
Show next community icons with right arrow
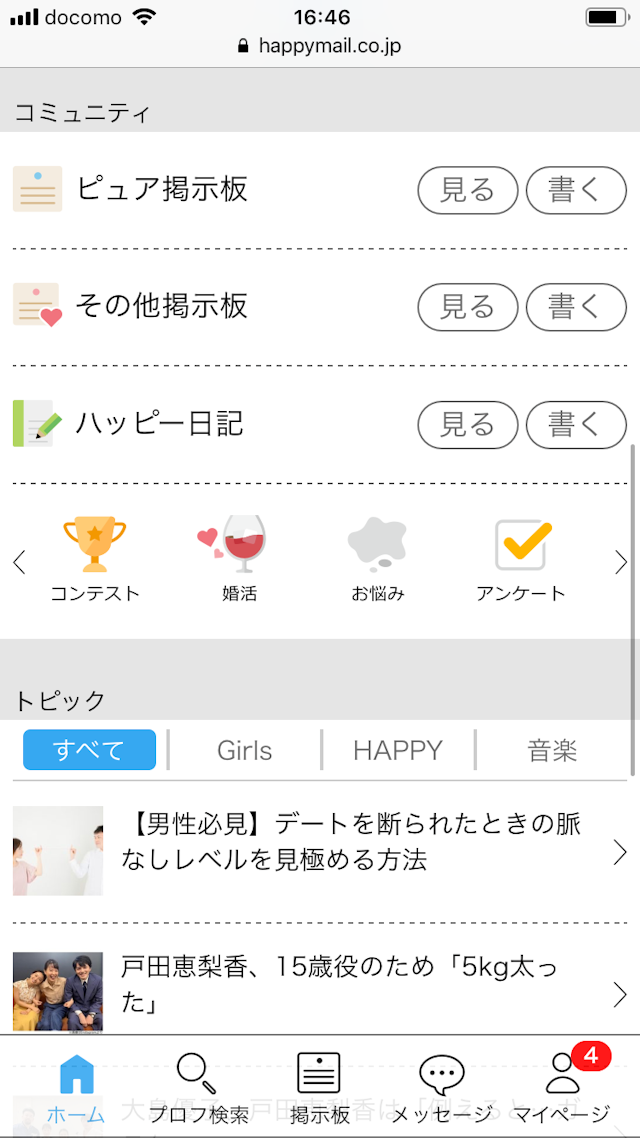620,562
